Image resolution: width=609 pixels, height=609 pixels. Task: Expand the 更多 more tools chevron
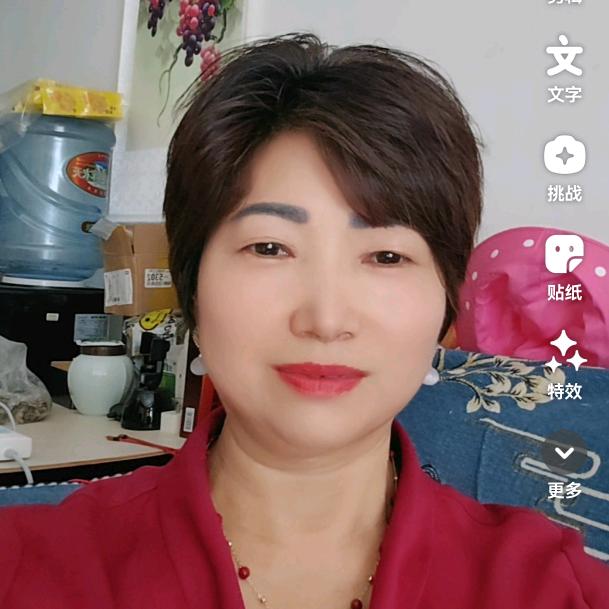564,453
